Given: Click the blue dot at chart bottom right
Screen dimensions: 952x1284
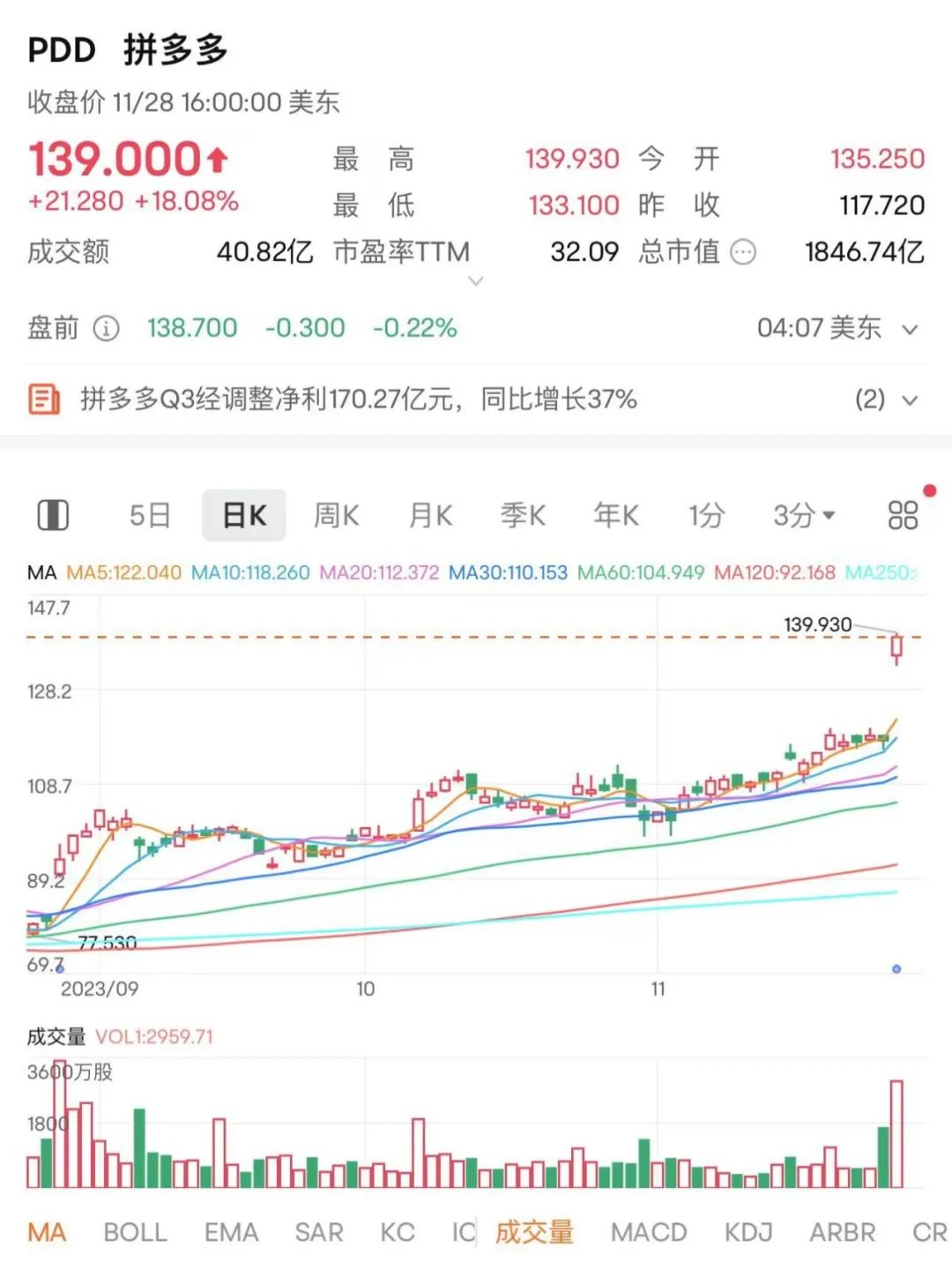Looking at the screenshot, I should point(896,967).
